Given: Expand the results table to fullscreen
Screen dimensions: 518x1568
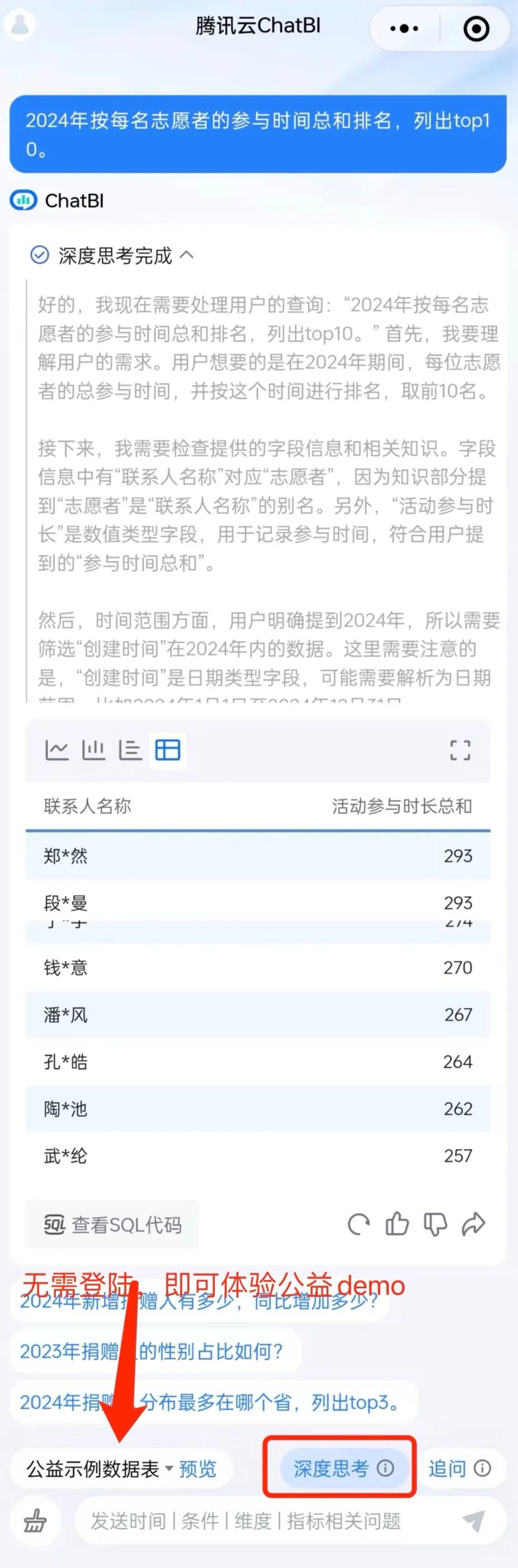Looking at the screenshot, I should (460, 750).
